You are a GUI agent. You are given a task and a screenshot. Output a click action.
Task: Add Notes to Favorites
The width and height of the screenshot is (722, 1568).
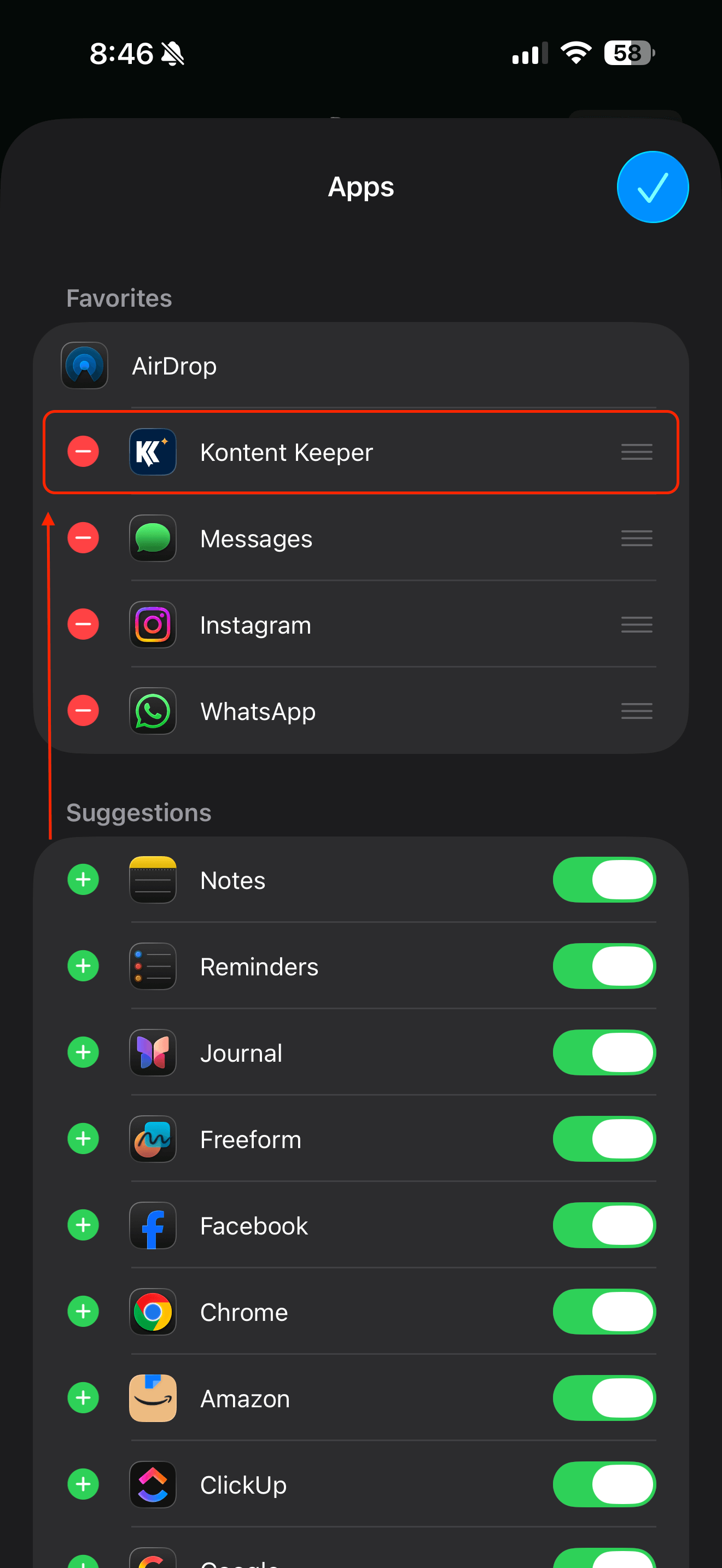pos(83,880)
